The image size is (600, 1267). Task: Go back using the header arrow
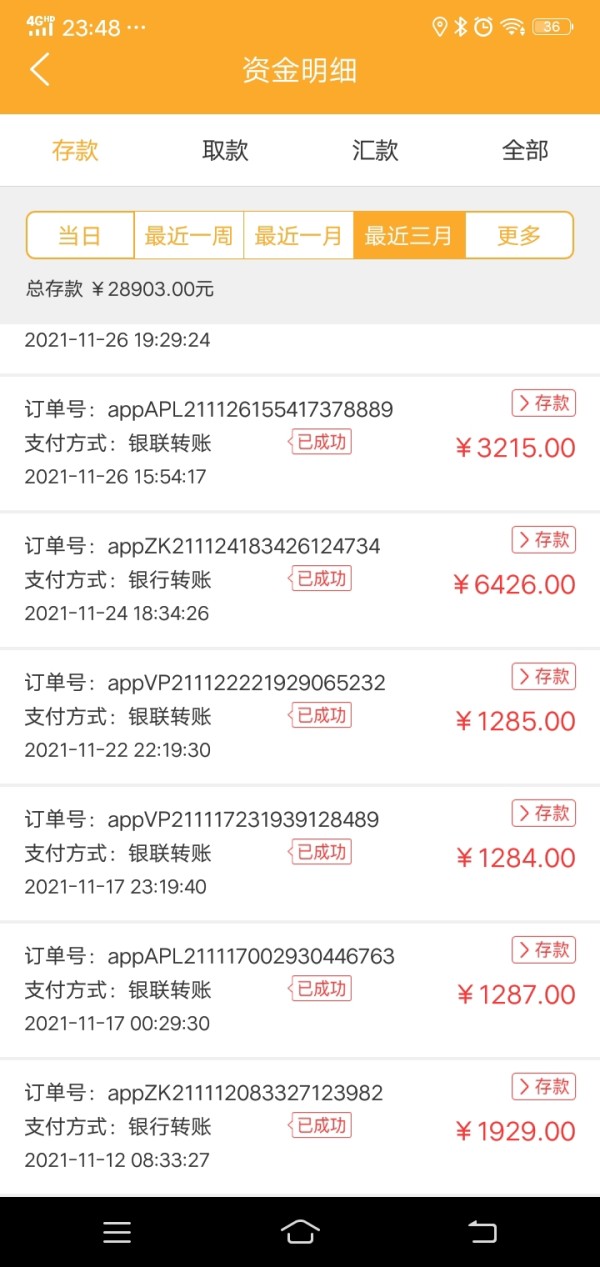[40, 70]
